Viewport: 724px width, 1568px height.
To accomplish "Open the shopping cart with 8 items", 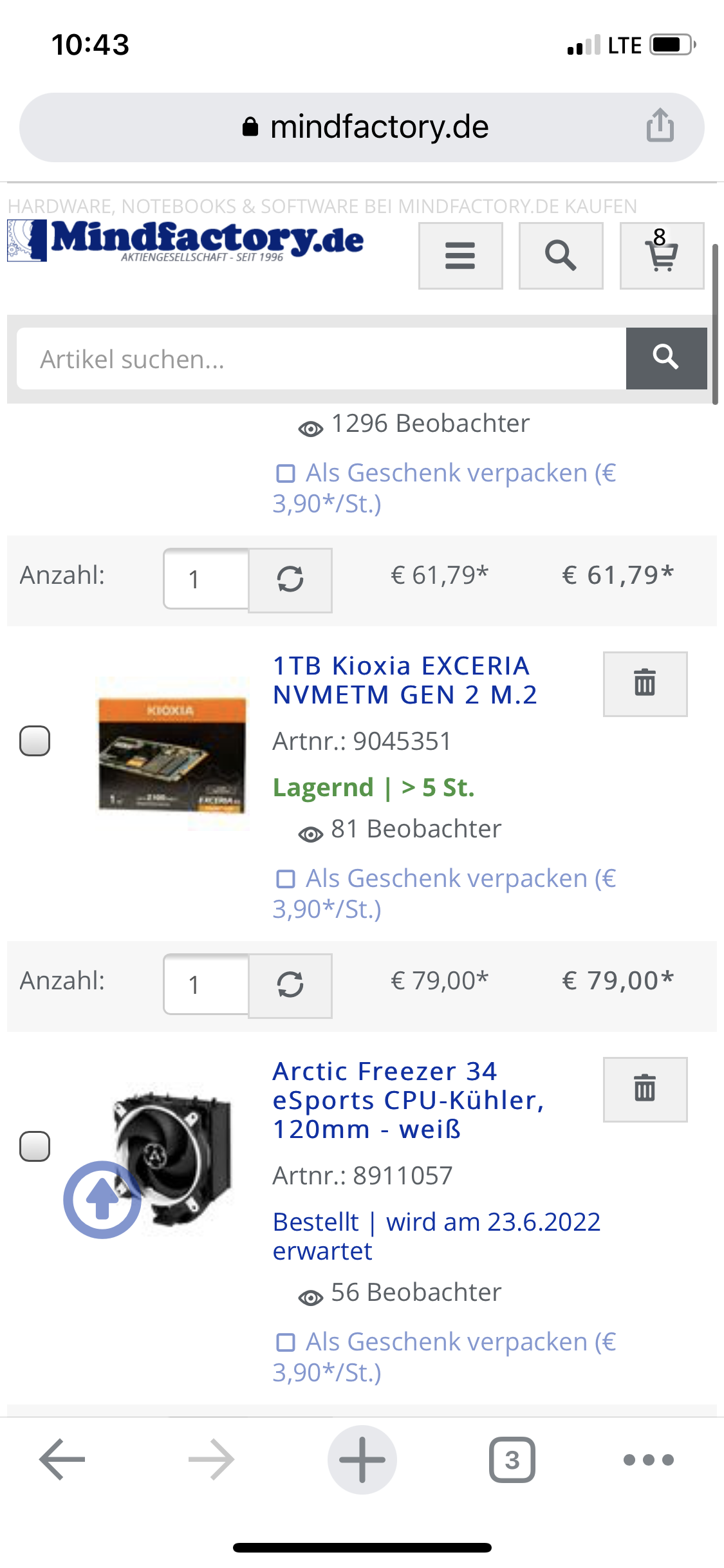I will tap(661, 256).
